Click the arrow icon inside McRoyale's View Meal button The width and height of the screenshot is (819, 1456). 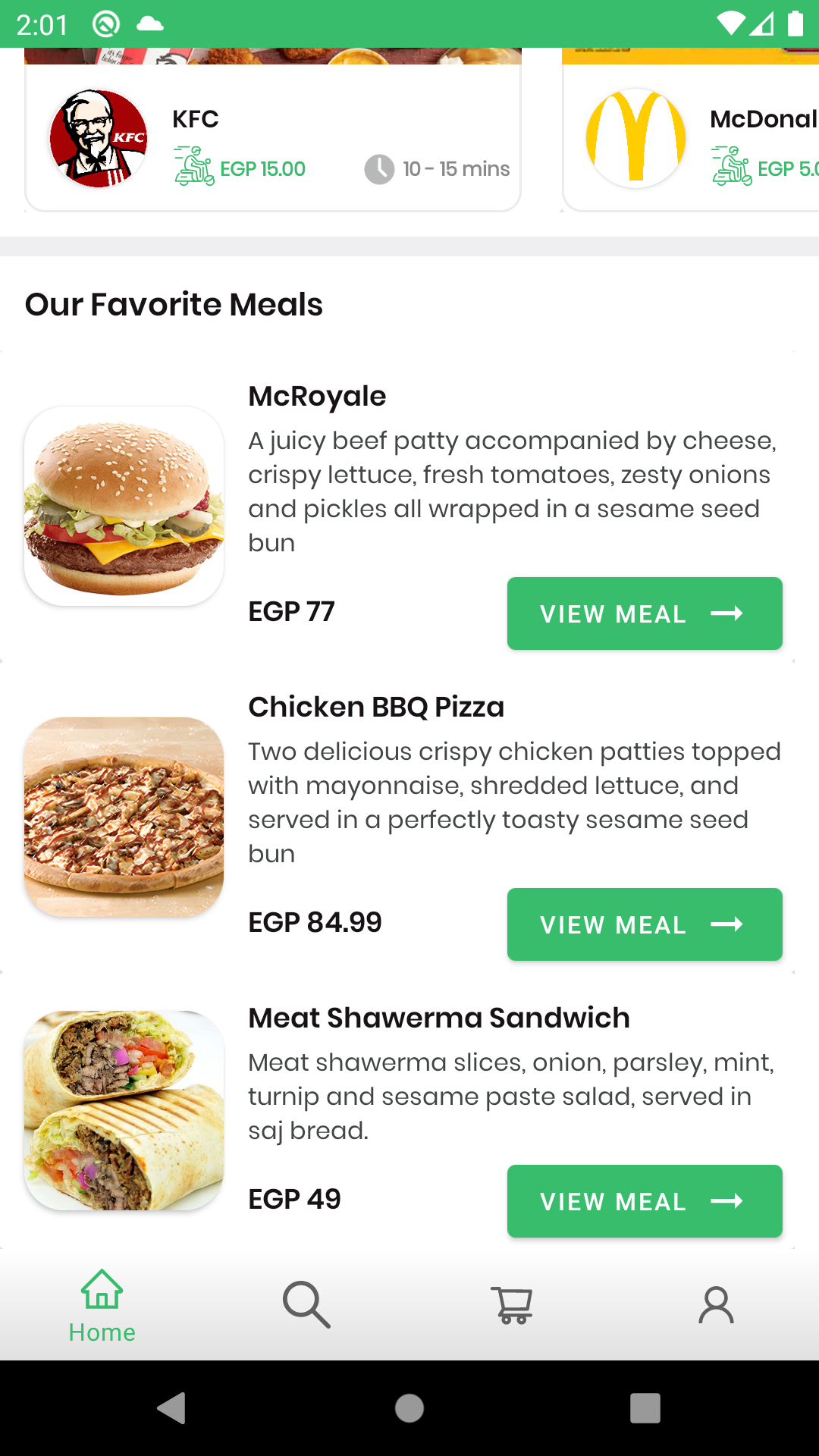tap(730, 614)
